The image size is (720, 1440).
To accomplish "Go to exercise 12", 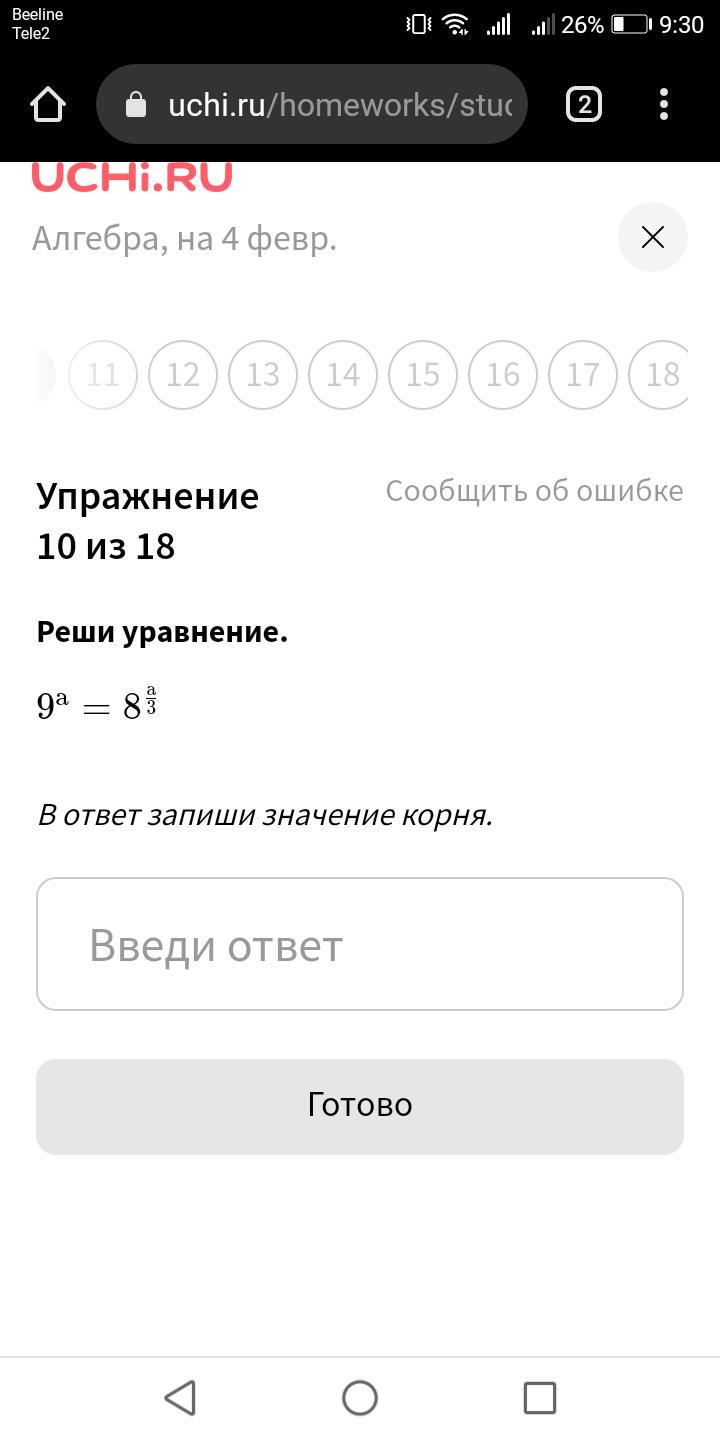I will [x=183, y=375].
